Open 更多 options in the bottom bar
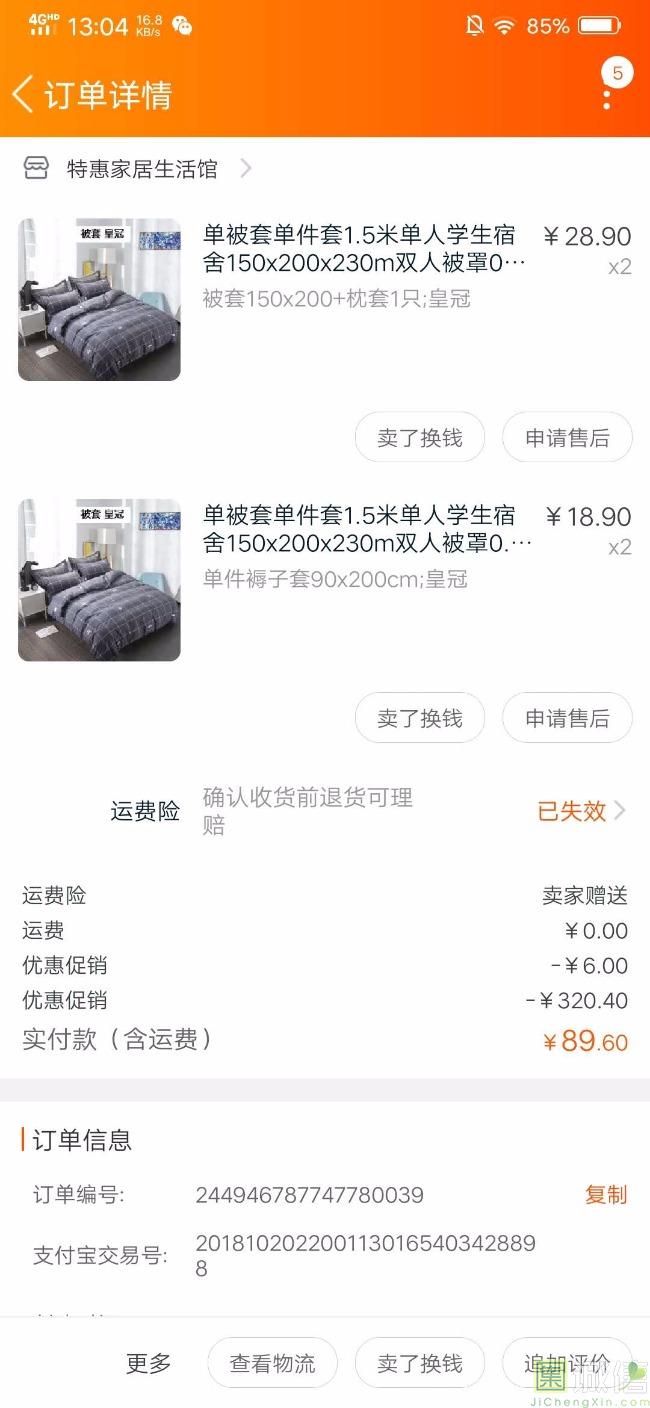This screenshot has width=650, height=1408. tap(148, 1363)
